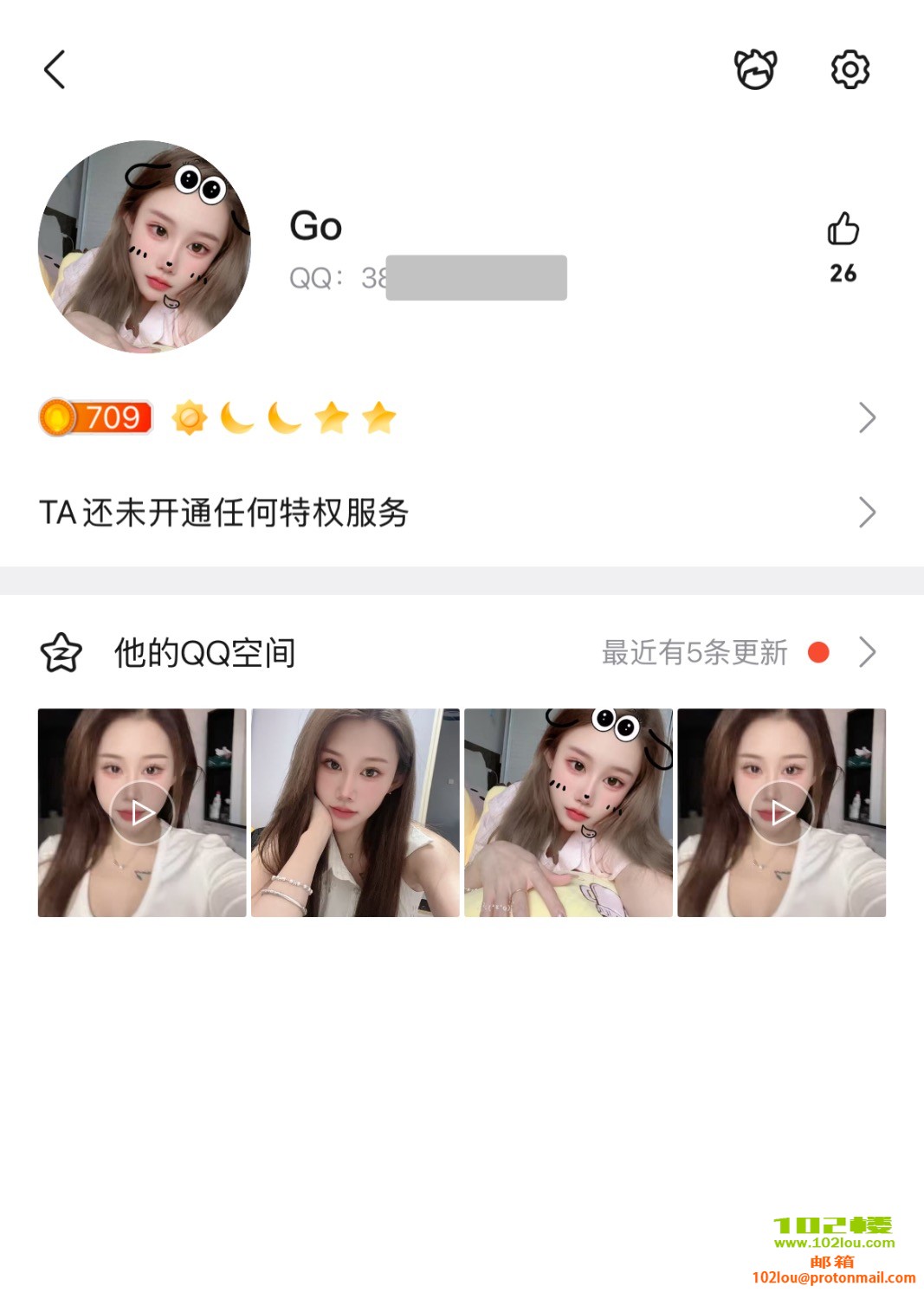Open the bear face icon in header

pos(755,69)
